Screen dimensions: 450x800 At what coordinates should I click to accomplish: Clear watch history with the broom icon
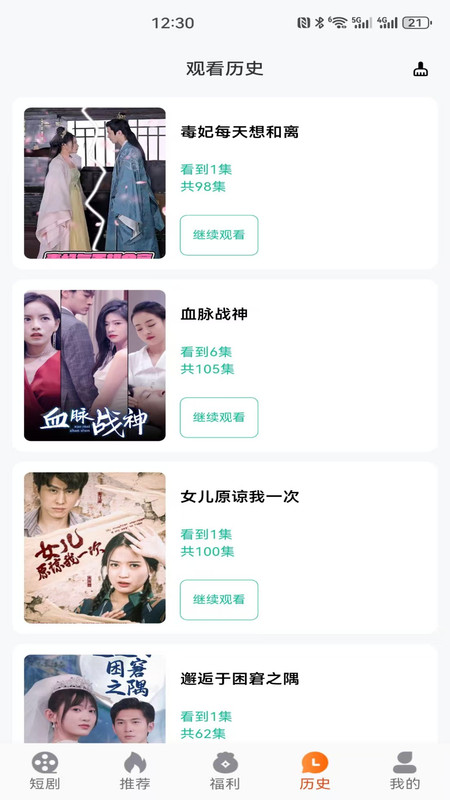tap(420, 69)
